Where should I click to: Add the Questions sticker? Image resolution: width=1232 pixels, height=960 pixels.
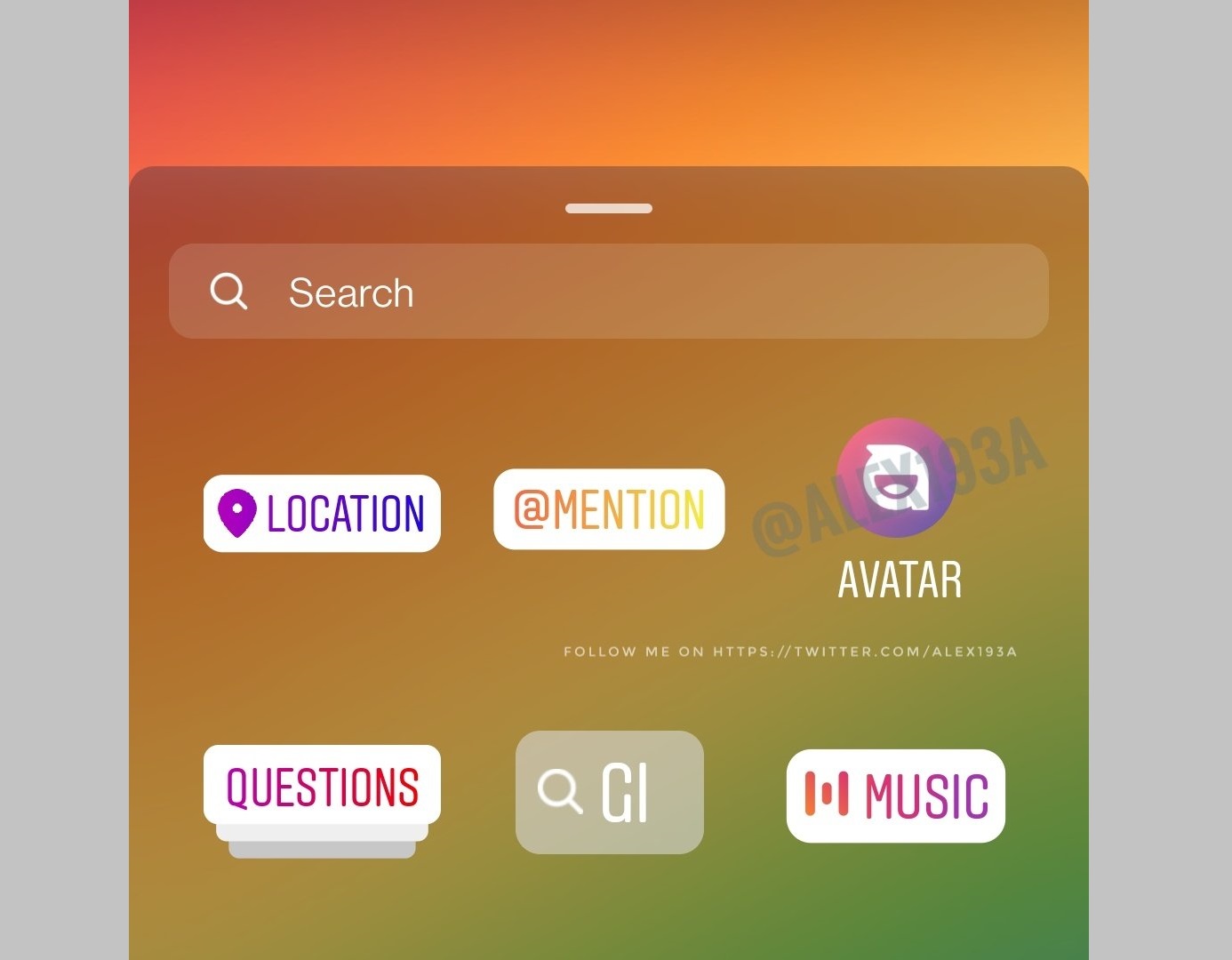pyautogui.click(x=322, y=787)
